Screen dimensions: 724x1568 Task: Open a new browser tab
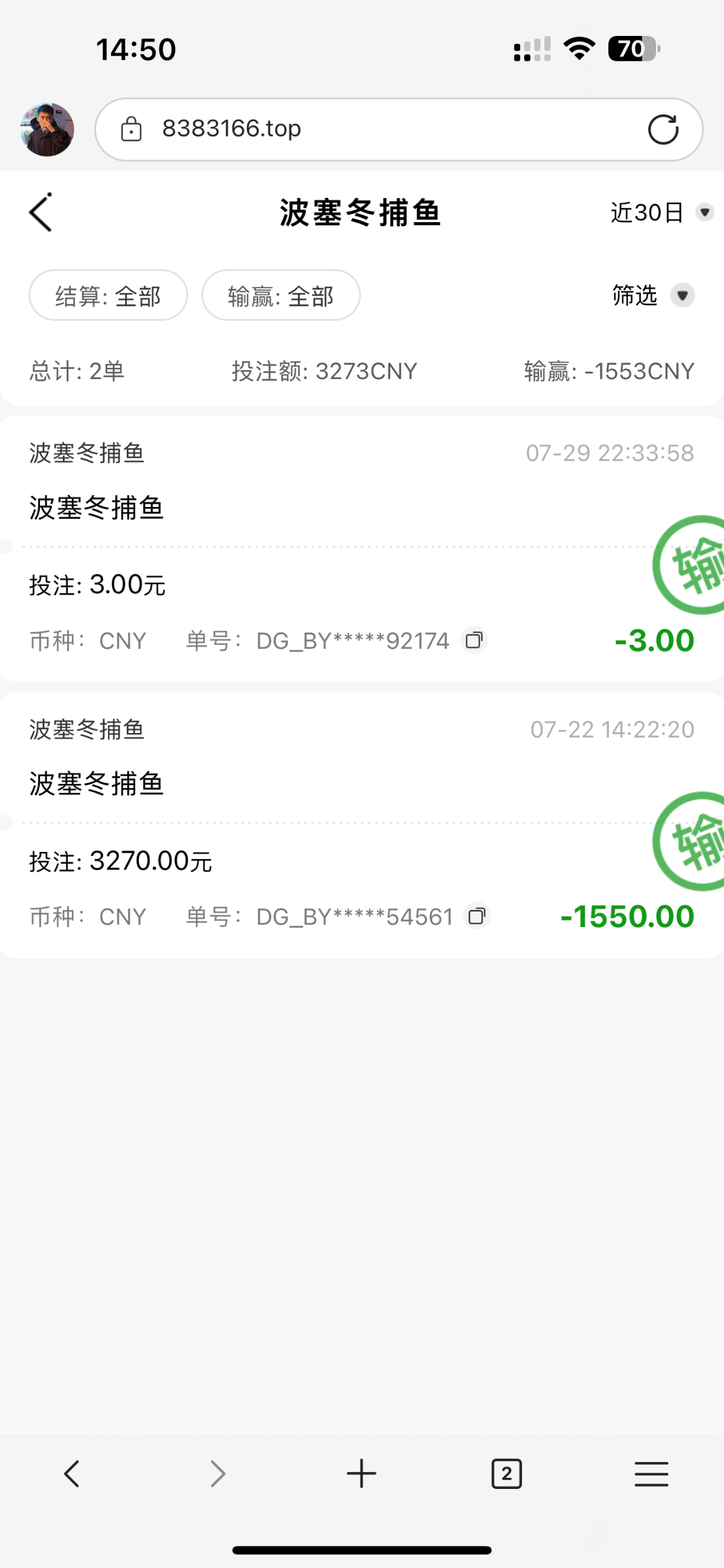coord(361,1474)
